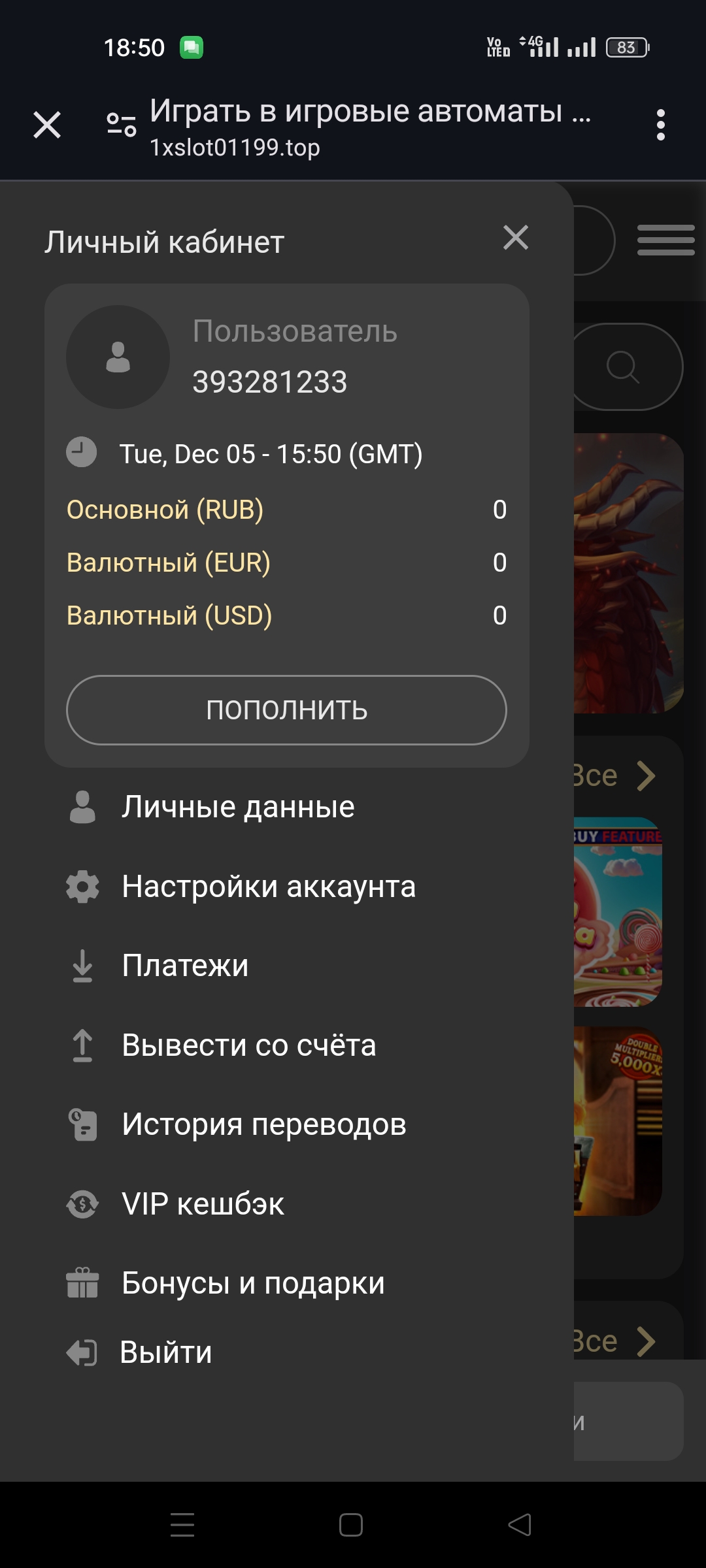
Task: Go to Настройки аккаунта
Action: tap(268, 887)
